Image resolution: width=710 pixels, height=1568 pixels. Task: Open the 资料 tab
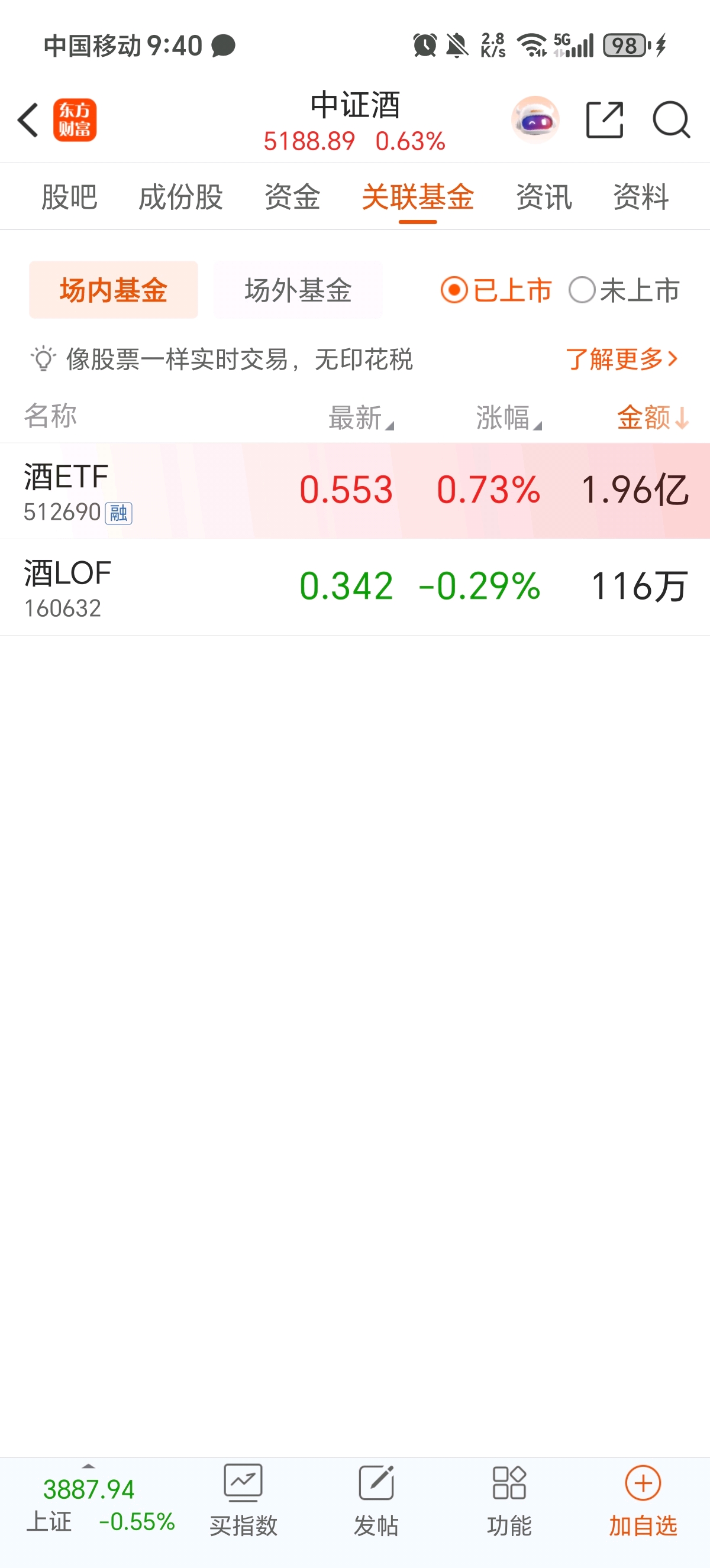pos(641,197)
